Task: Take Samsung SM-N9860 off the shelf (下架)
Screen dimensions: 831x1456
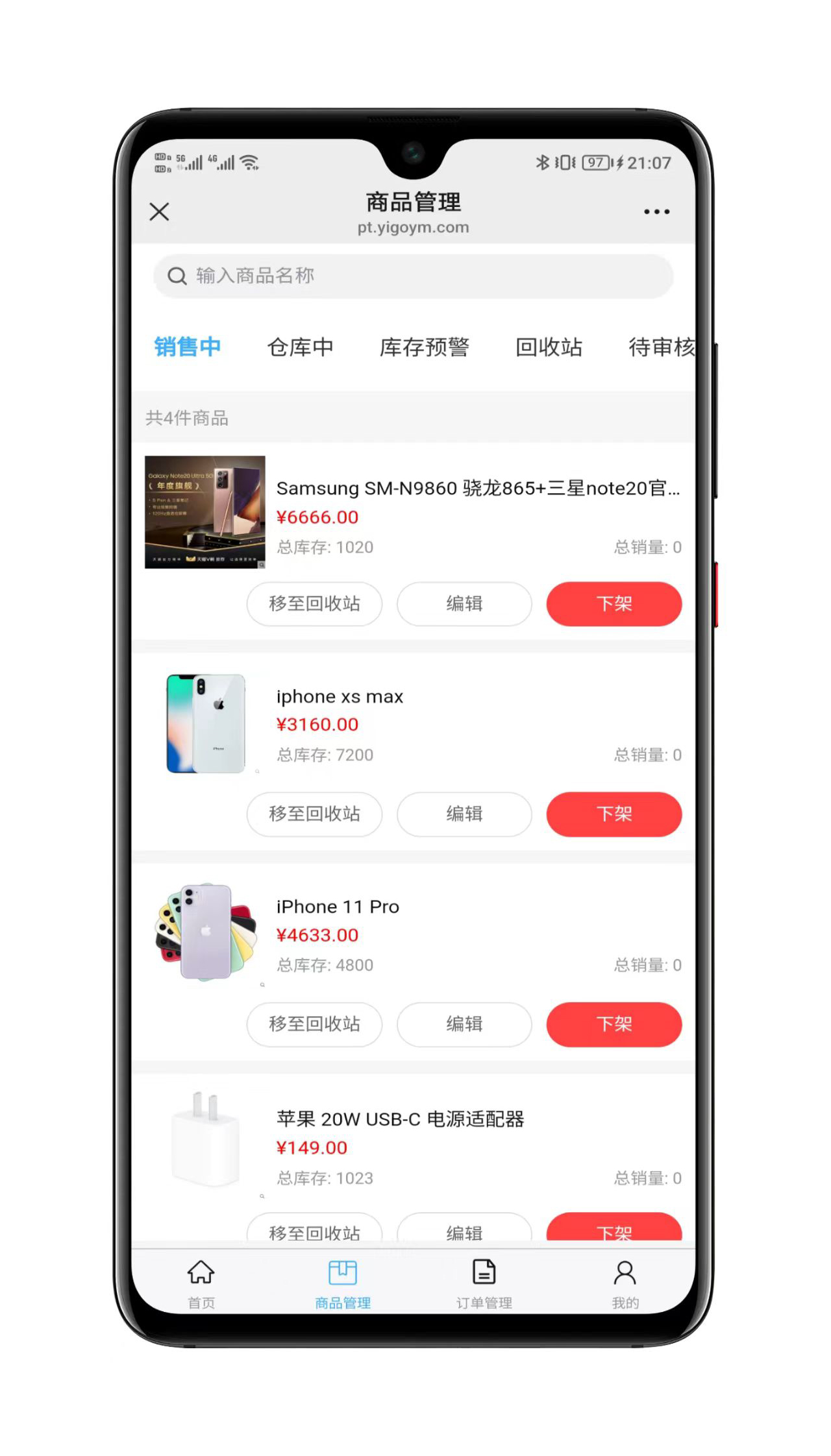Action: tap(614, 603)
